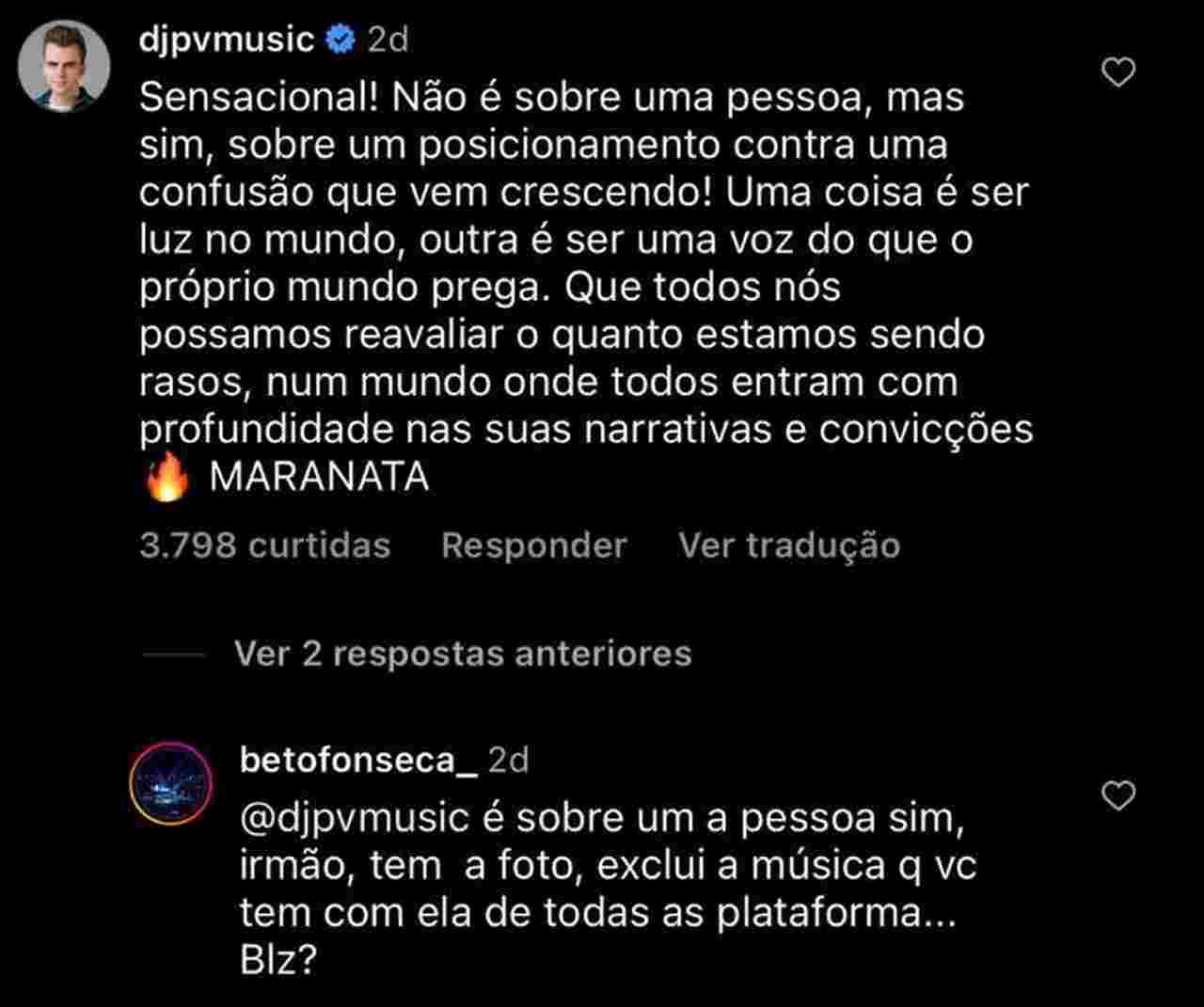View the 3.798 curtidas list
Image resolution: width=1204 pixels, height=1007 pixels.
pyautogui.click(x=264, y=545)
